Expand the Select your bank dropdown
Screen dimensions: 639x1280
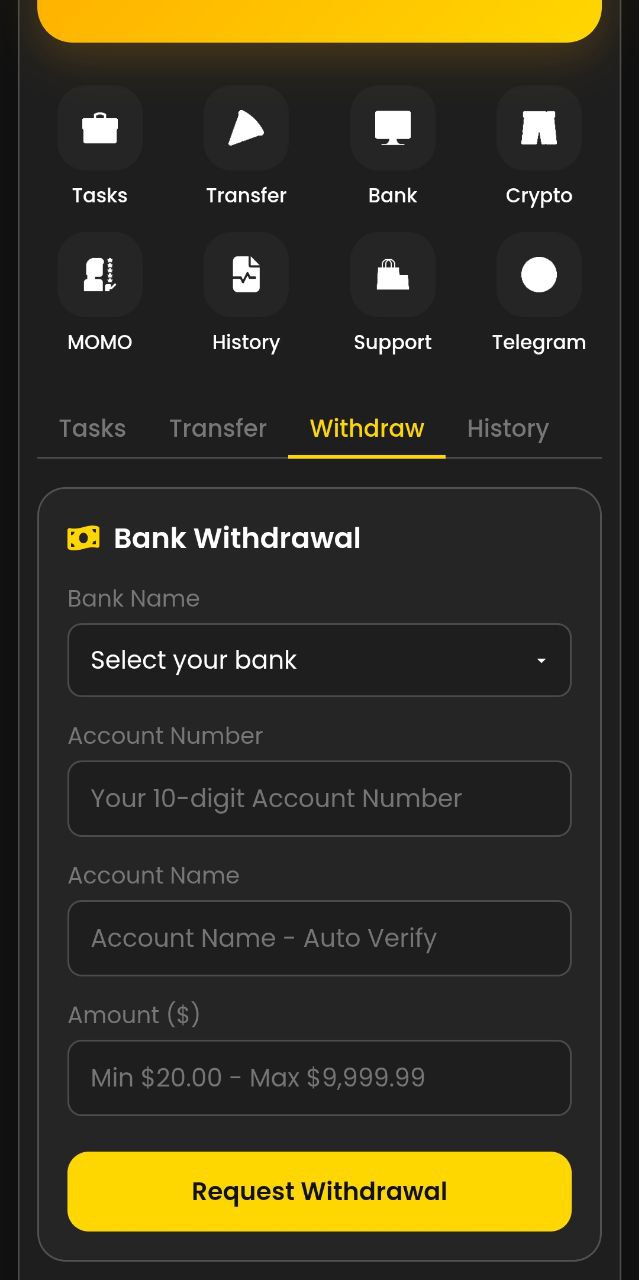tap(319, 660)
